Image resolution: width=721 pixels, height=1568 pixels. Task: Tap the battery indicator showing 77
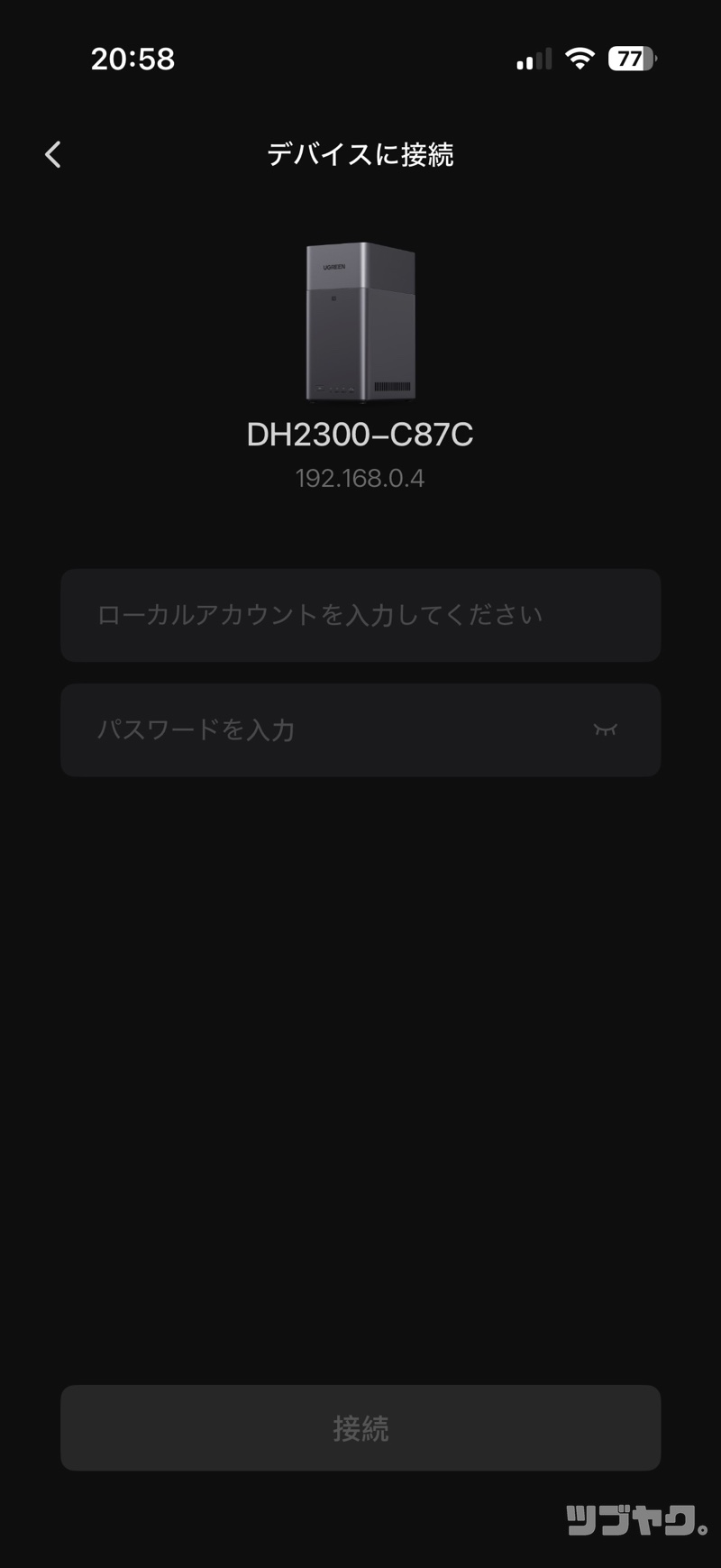(632, 57)
